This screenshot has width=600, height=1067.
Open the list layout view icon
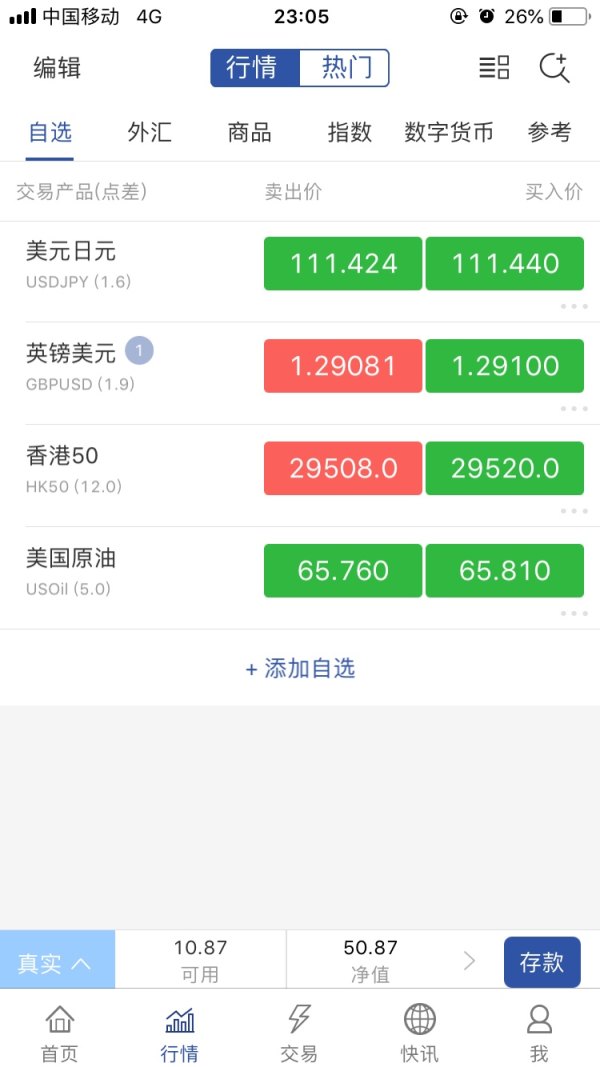(494, 68)
